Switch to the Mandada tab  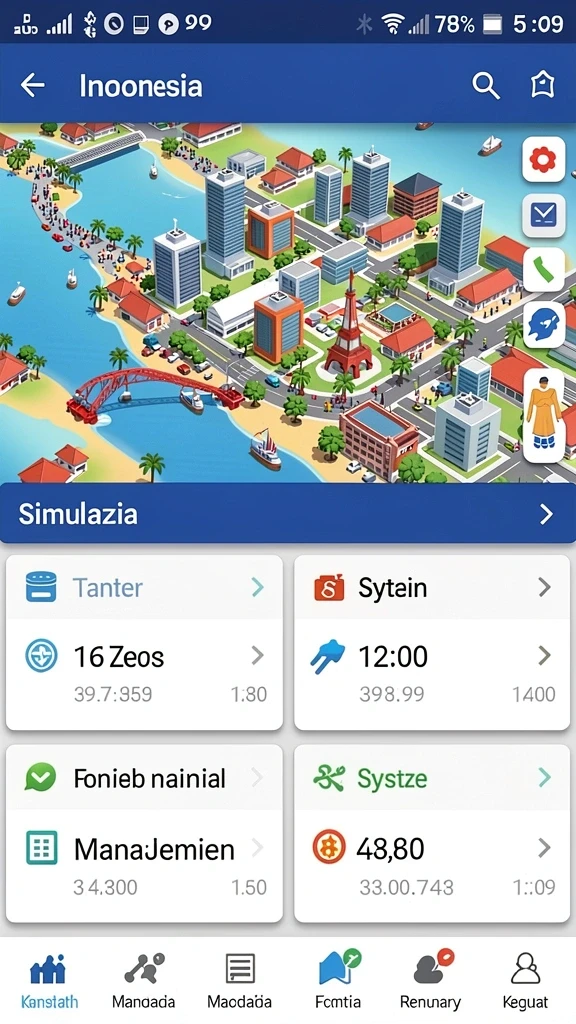pos(143,980)
